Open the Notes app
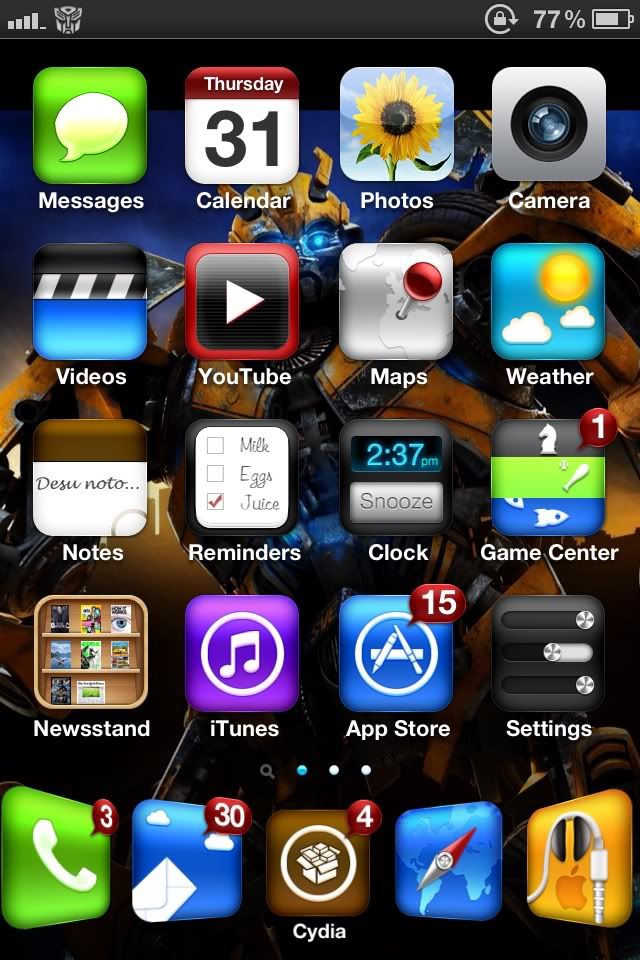The width and height of the screenshot is (640, 960). [x=90, y=477]
